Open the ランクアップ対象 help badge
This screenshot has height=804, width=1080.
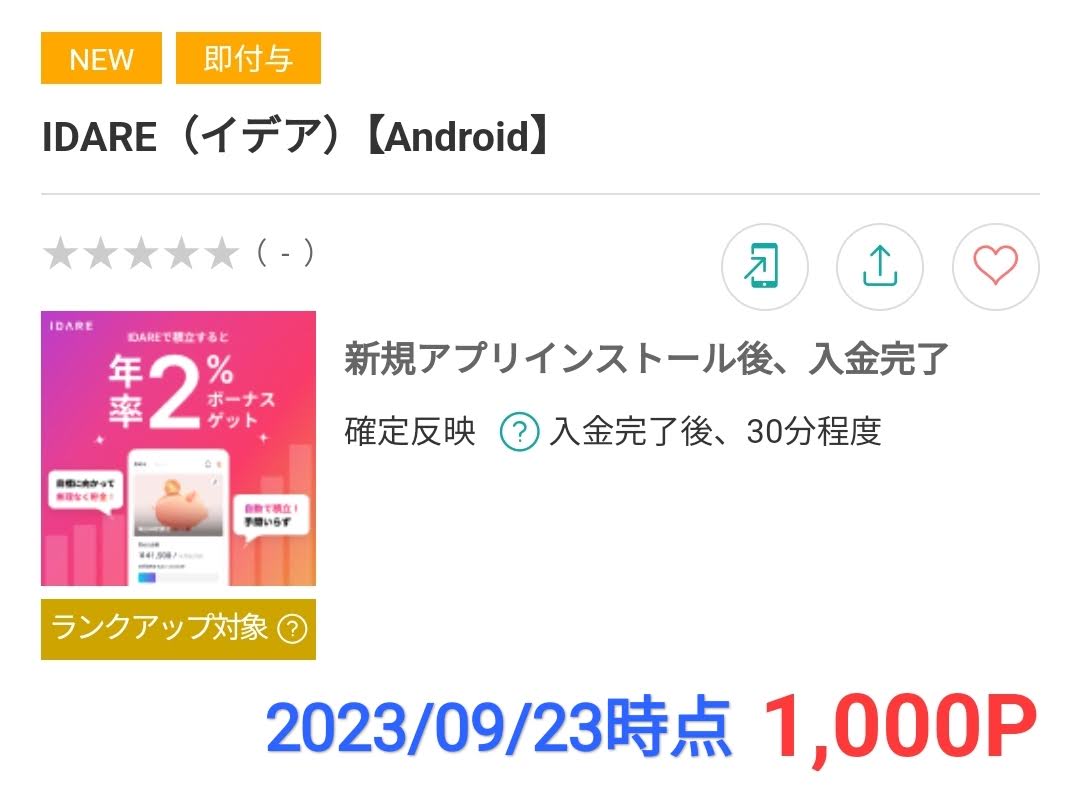tap(291, 629)
